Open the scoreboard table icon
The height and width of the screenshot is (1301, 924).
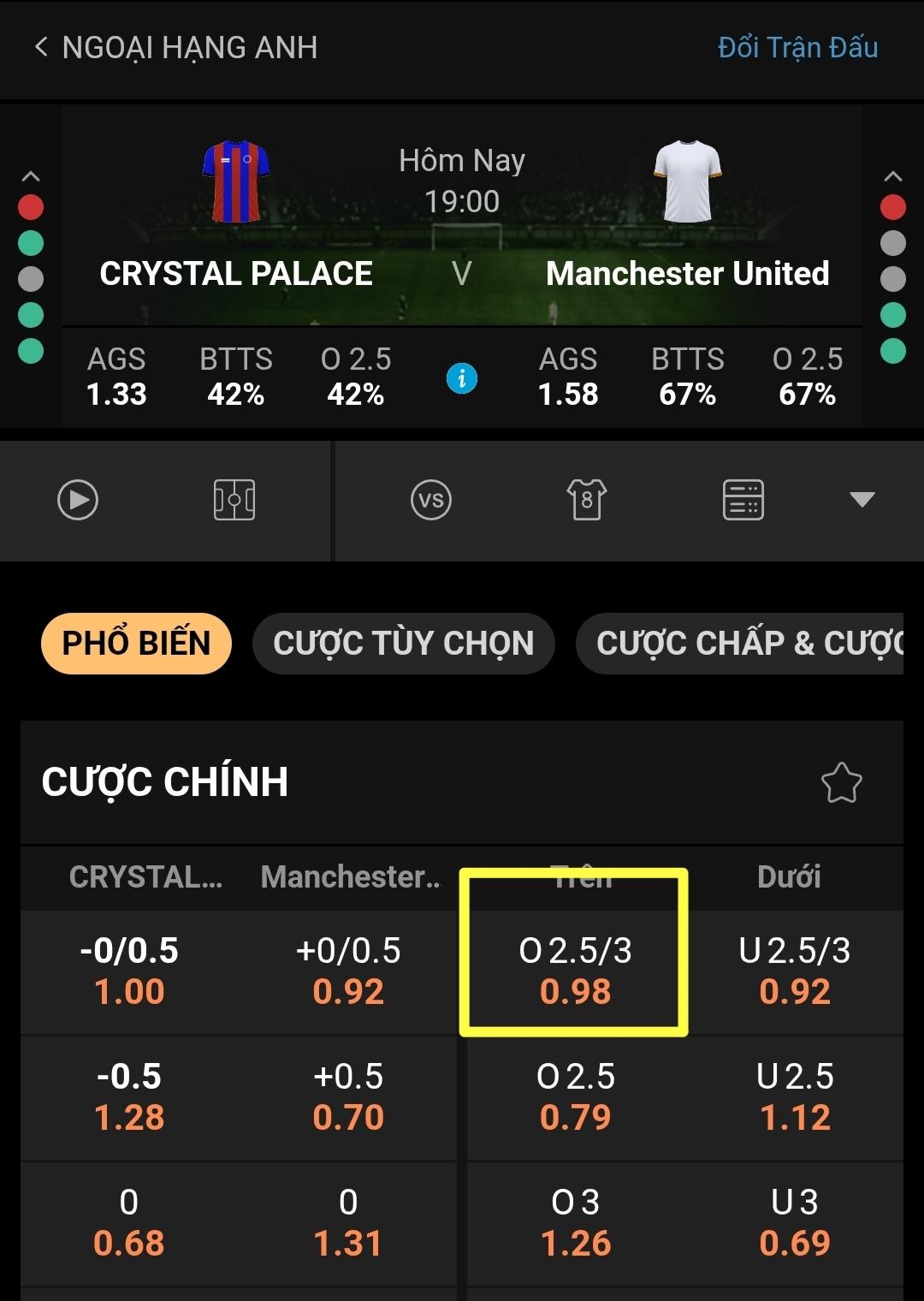coord(743,500)
